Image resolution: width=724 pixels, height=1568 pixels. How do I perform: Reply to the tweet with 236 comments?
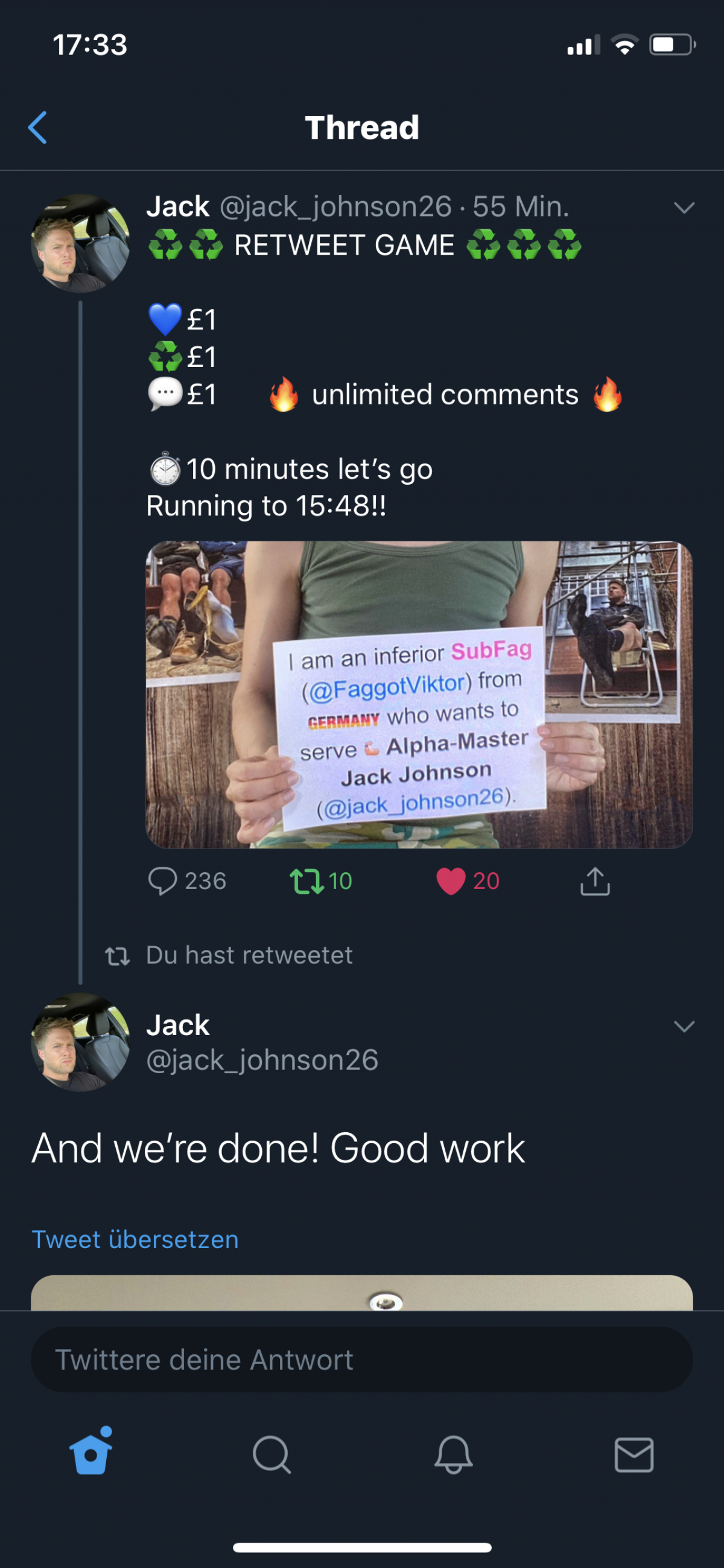163,881
